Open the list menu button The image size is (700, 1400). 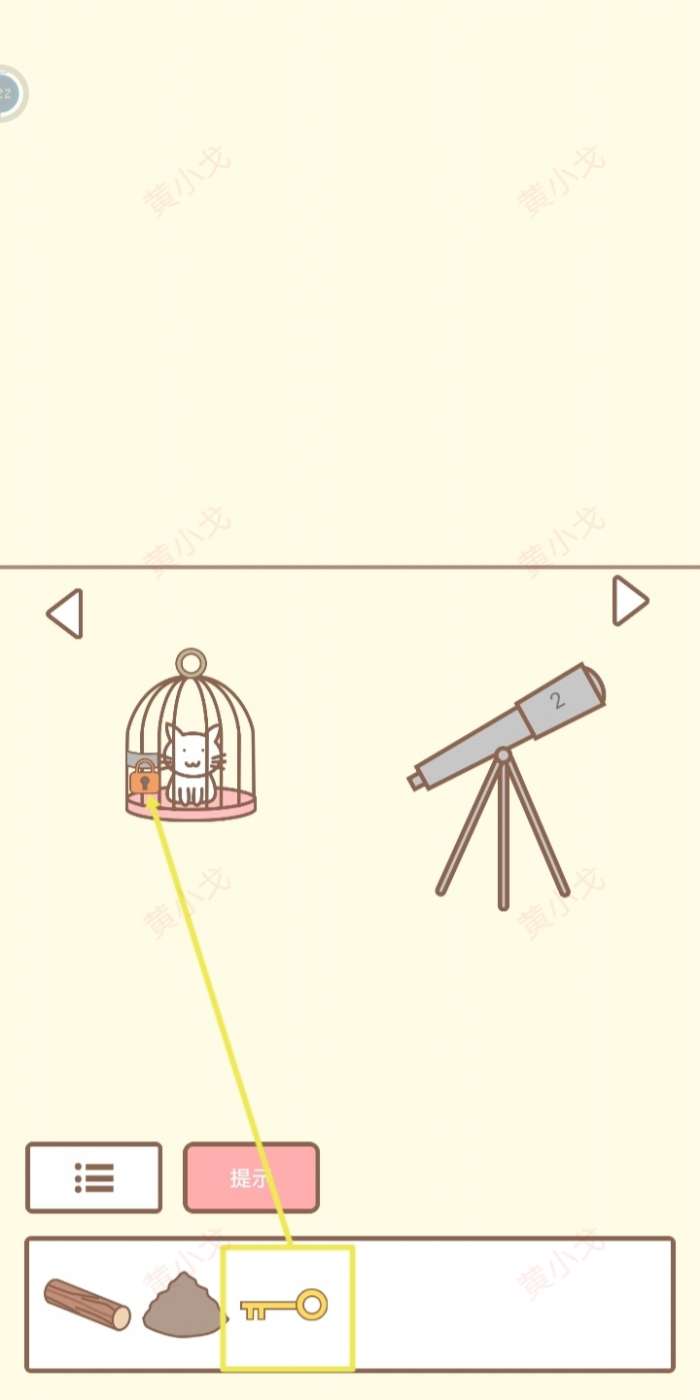coord(94,1177)
